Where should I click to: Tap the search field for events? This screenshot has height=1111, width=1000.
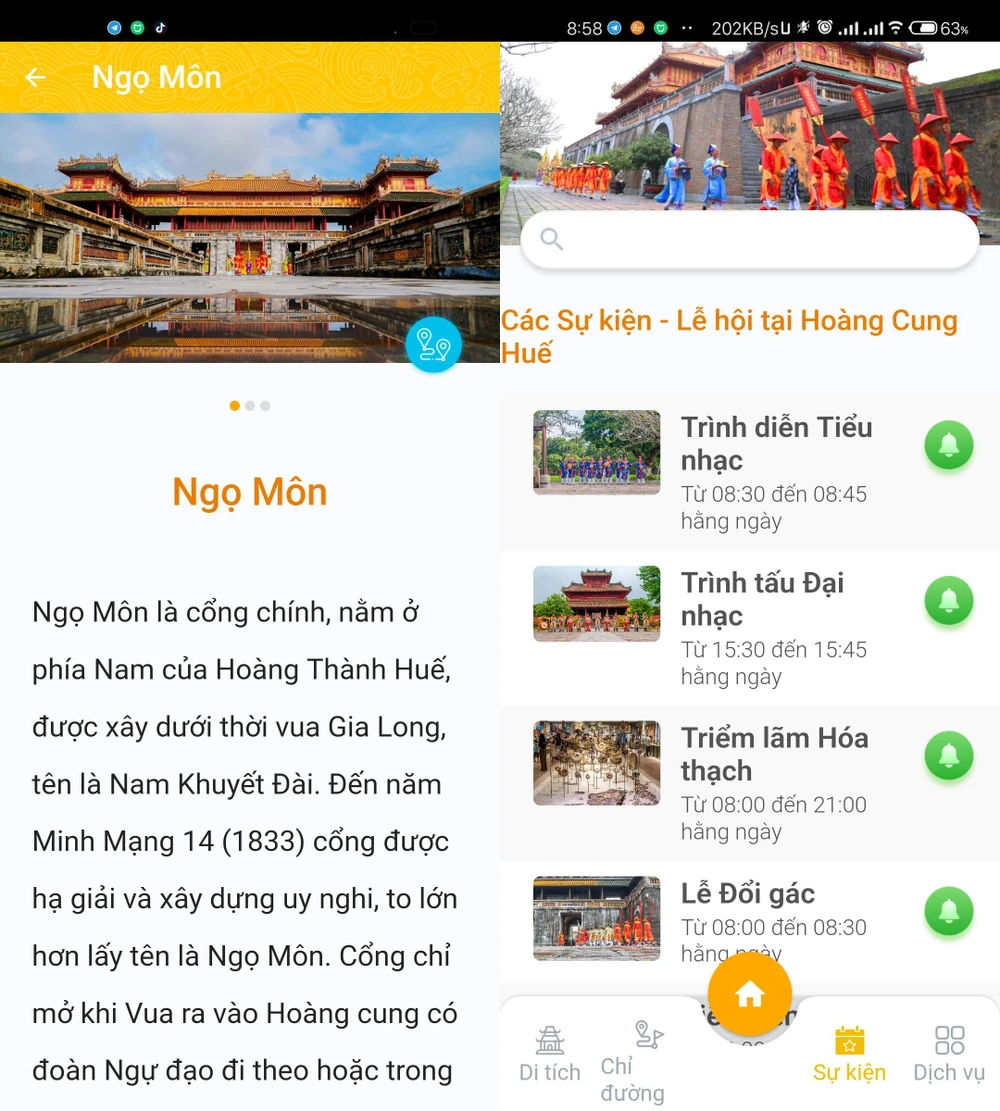click(748, 240)
